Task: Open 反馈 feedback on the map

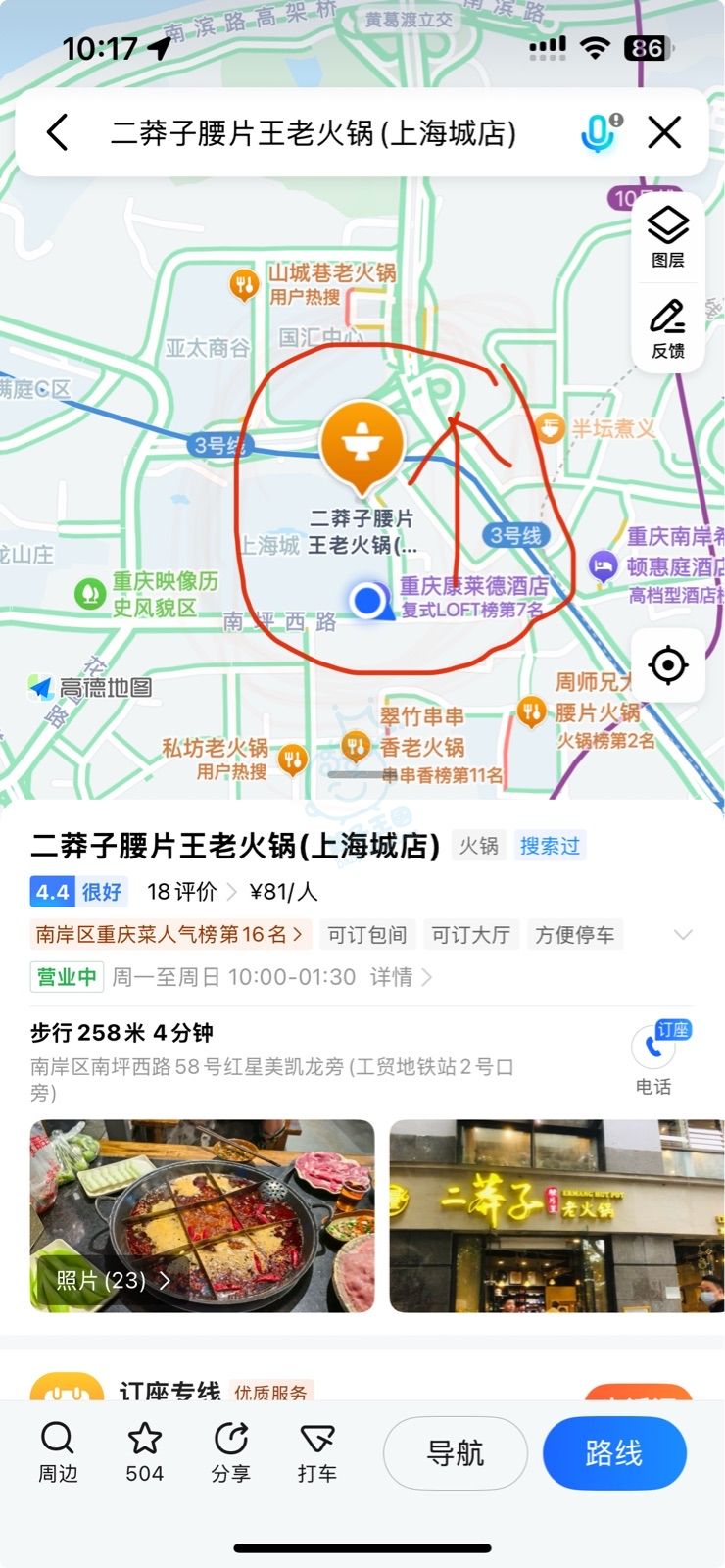Action: pos(668,328)
